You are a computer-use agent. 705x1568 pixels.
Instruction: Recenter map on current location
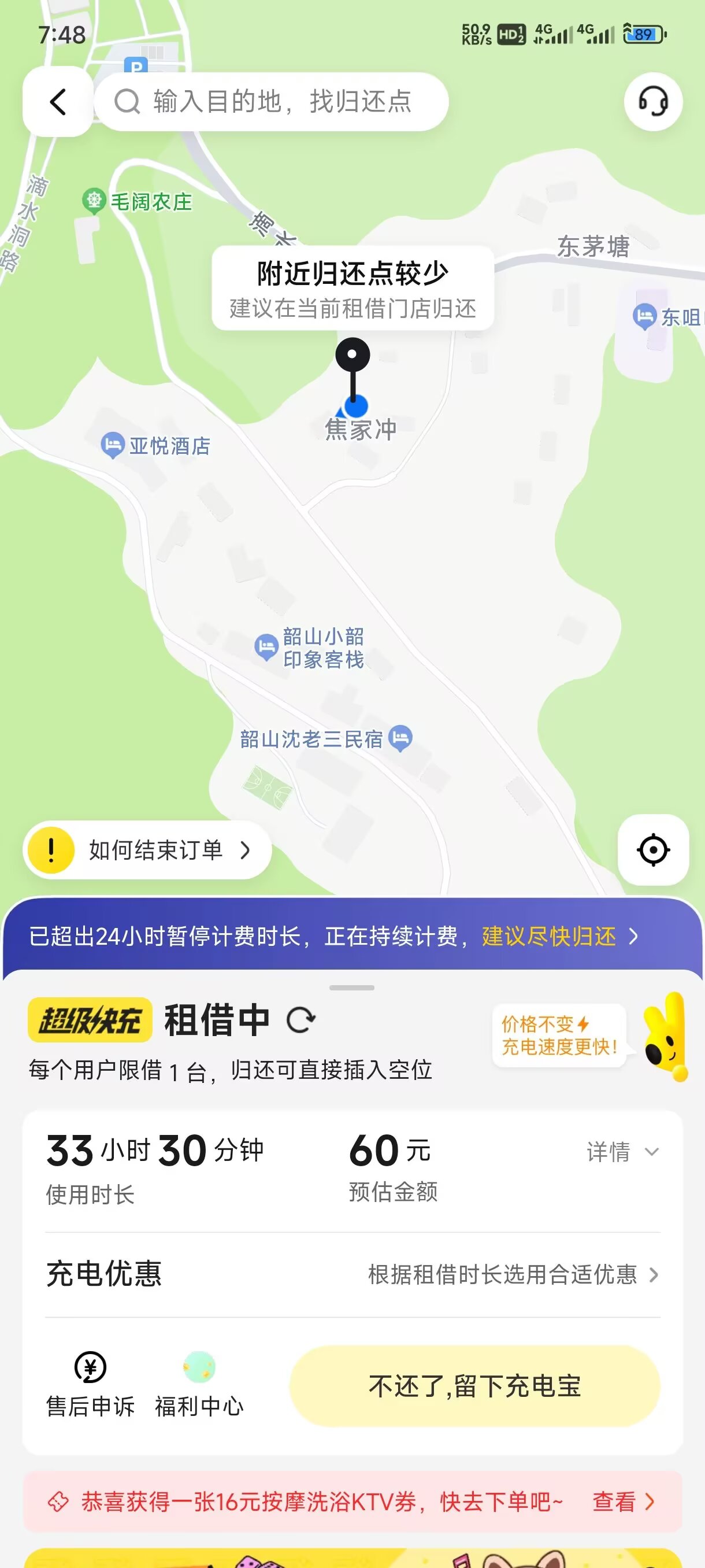pos(652,850)
